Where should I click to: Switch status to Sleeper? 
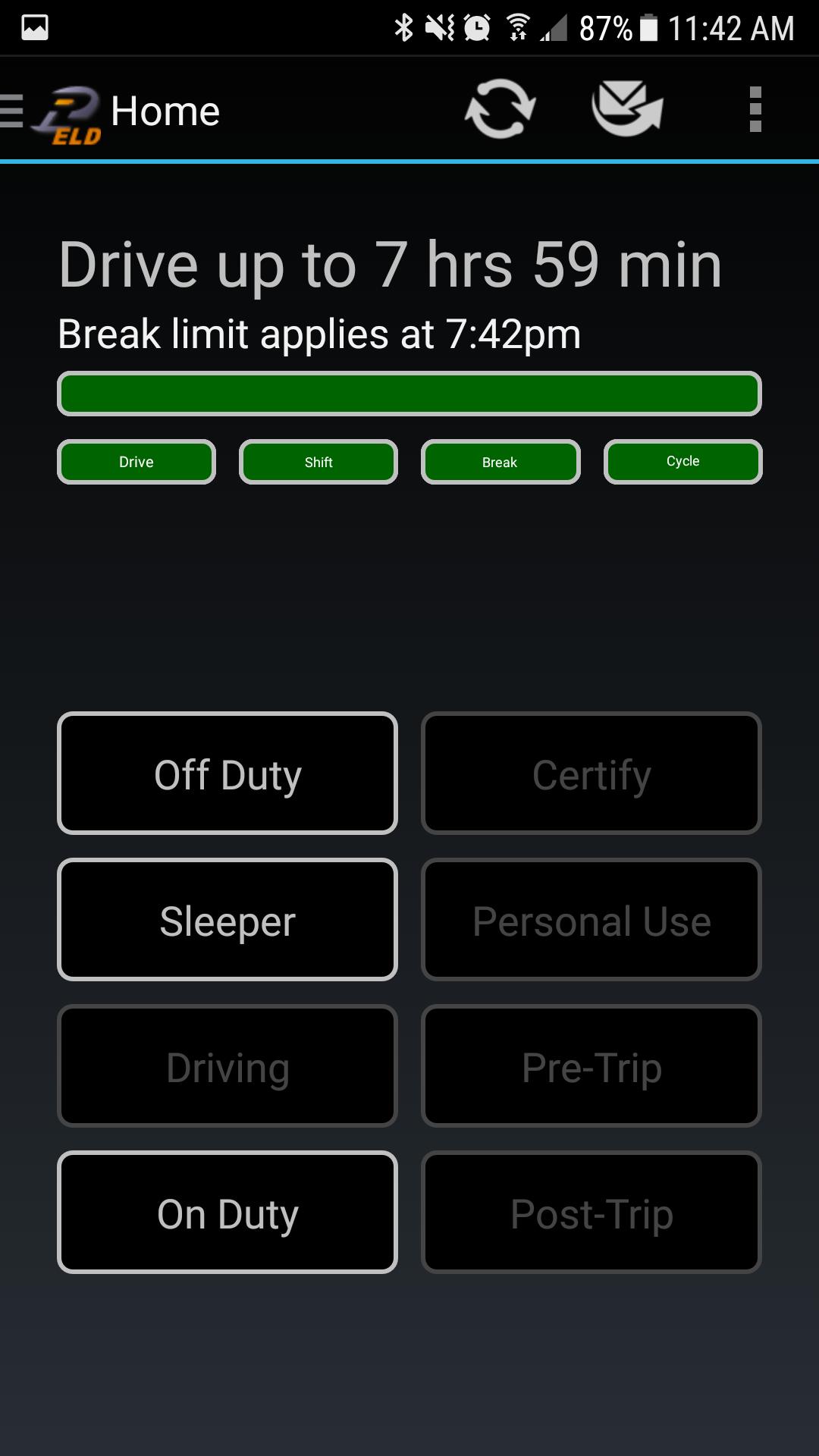[x=227, y=920]
